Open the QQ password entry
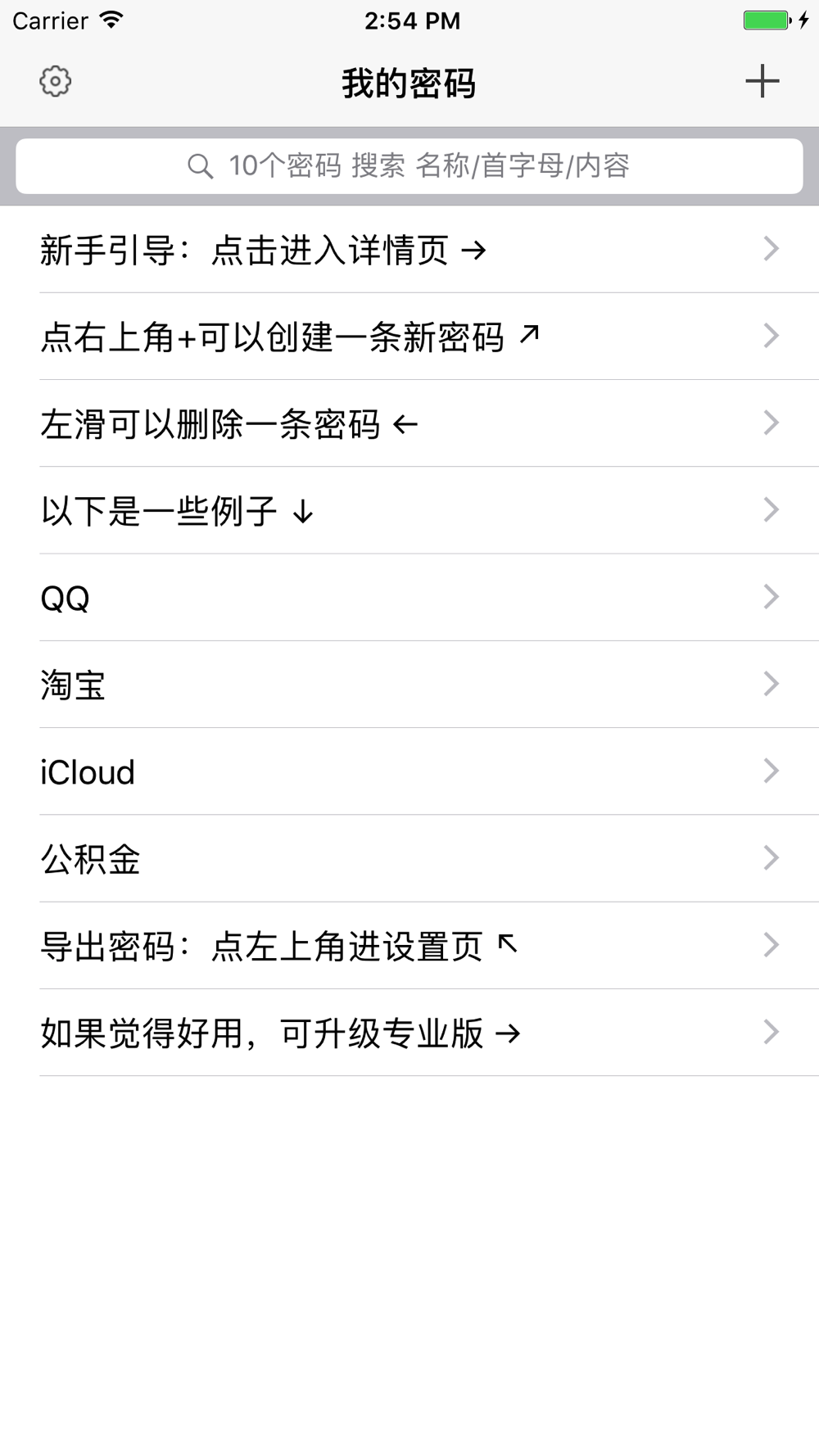The height and width of the screenshot is (1456, 819). [x=409, y=598]
